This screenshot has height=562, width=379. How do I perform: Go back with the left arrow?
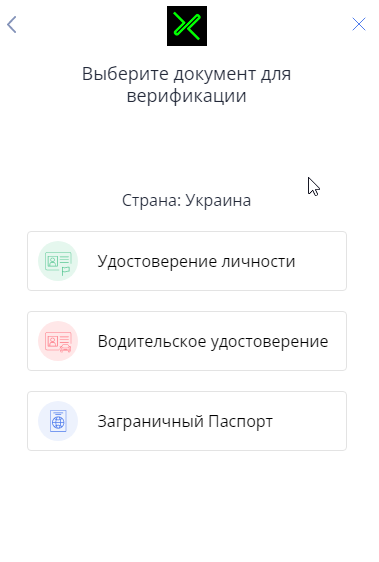tap(12, 25)
